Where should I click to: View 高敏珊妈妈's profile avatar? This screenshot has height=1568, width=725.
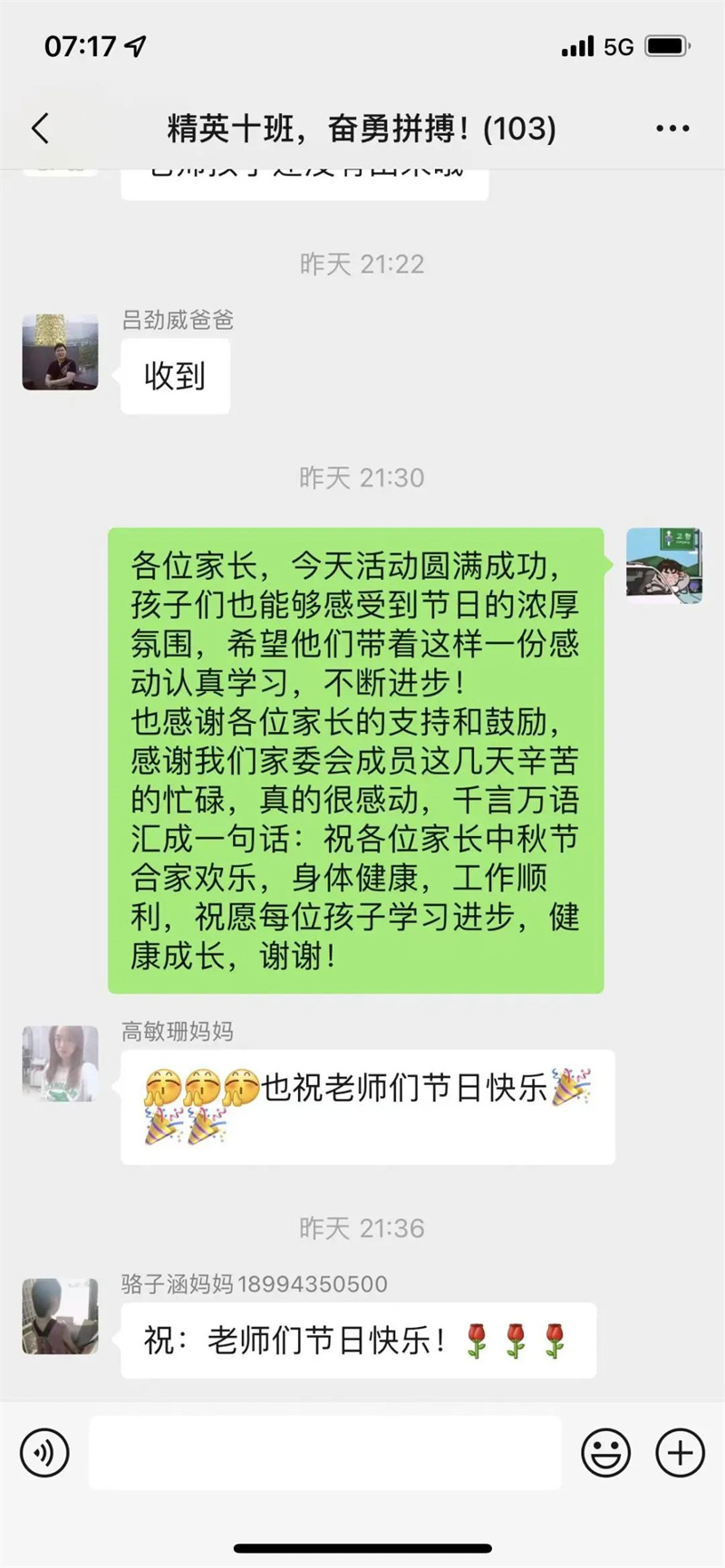60,1063
